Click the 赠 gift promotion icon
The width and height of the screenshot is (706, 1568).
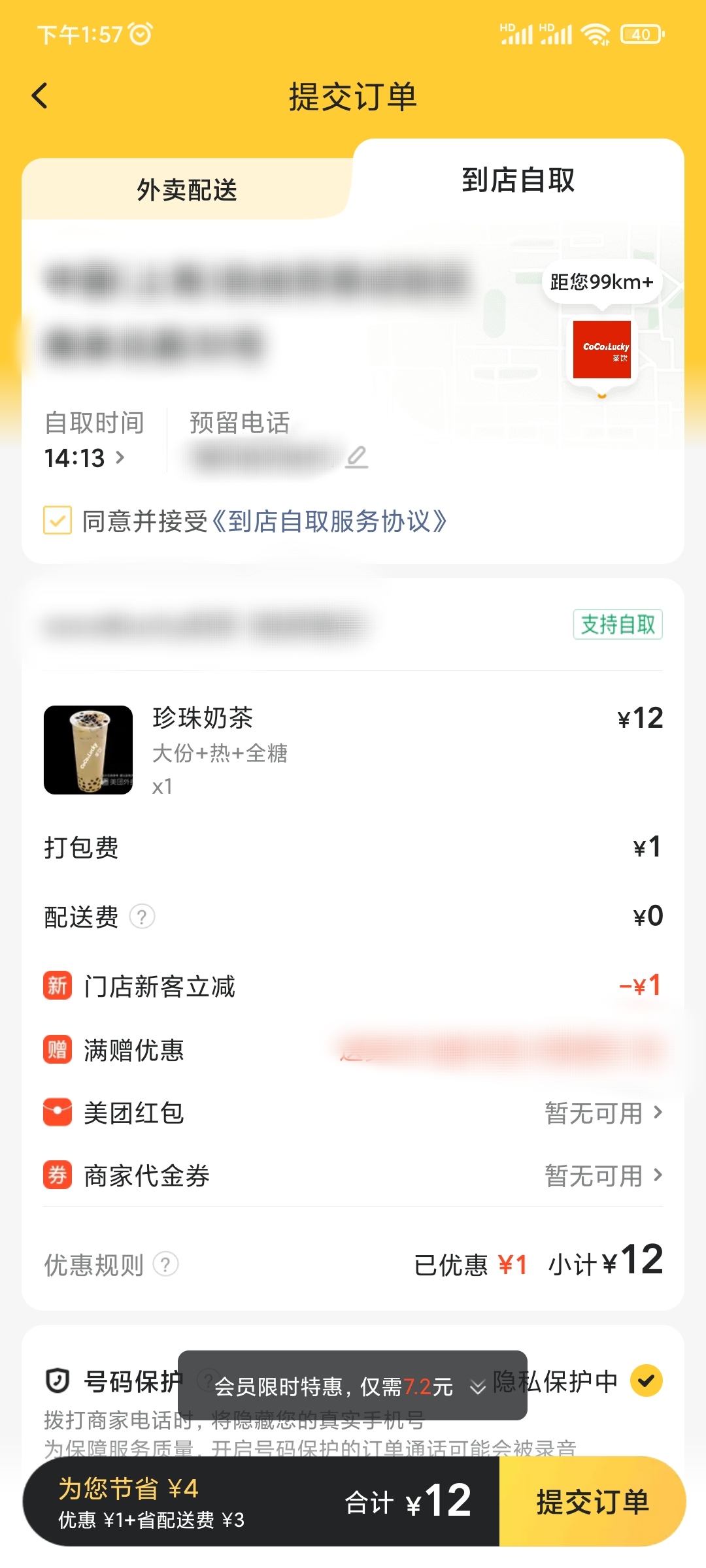point(58,1049)
